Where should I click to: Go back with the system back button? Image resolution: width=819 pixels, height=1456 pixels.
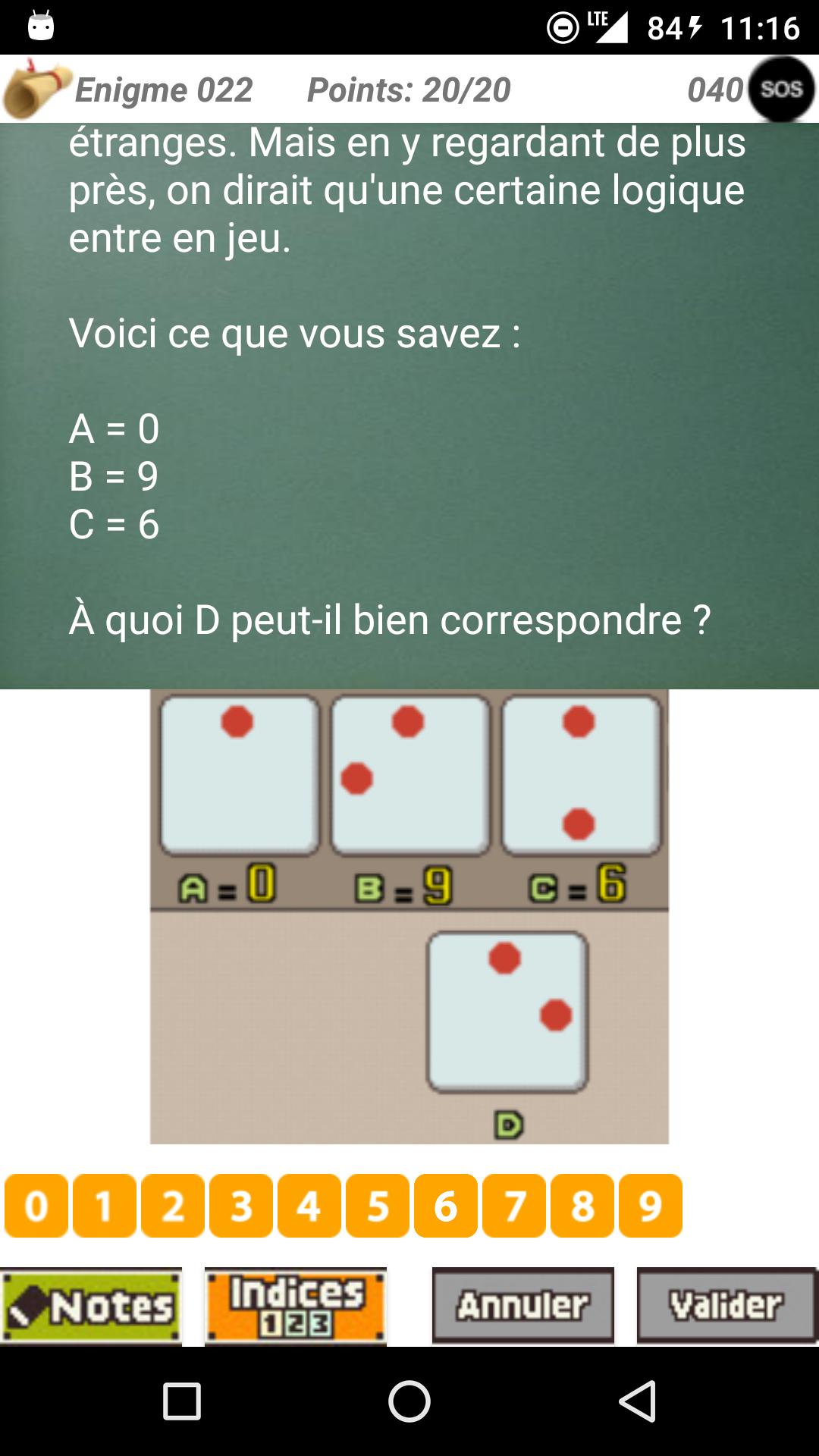coord(637,1401)
